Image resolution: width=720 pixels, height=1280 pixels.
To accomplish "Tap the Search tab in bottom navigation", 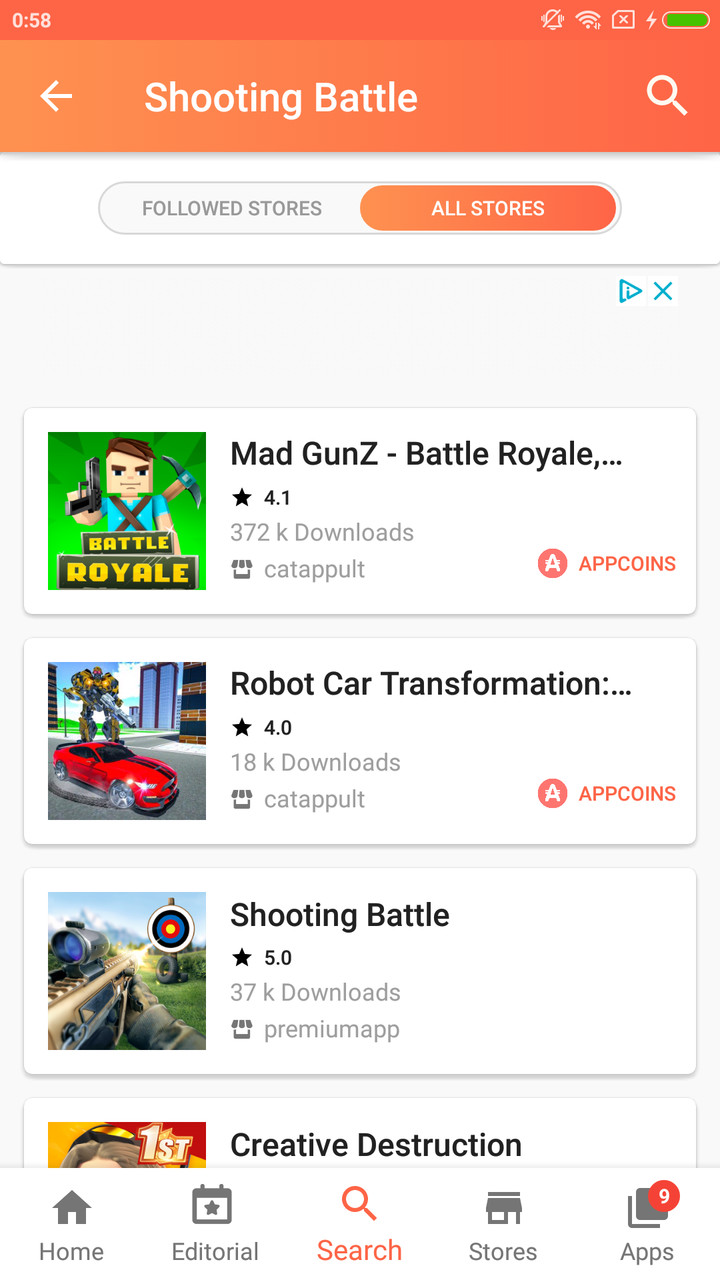I will click(359, 1226).
